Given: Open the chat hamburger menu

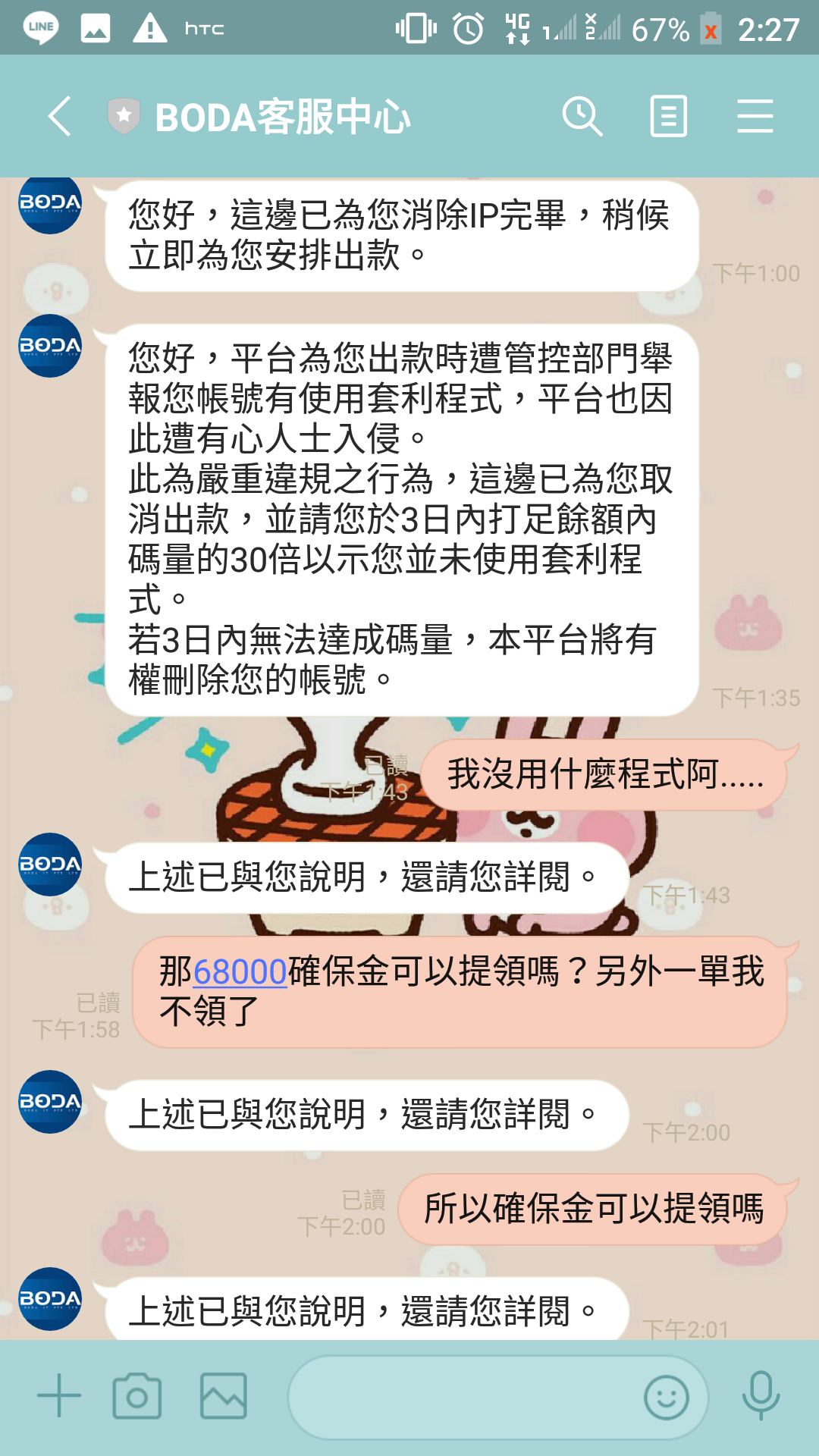Looking at the screenshot, I should (755, 117).
